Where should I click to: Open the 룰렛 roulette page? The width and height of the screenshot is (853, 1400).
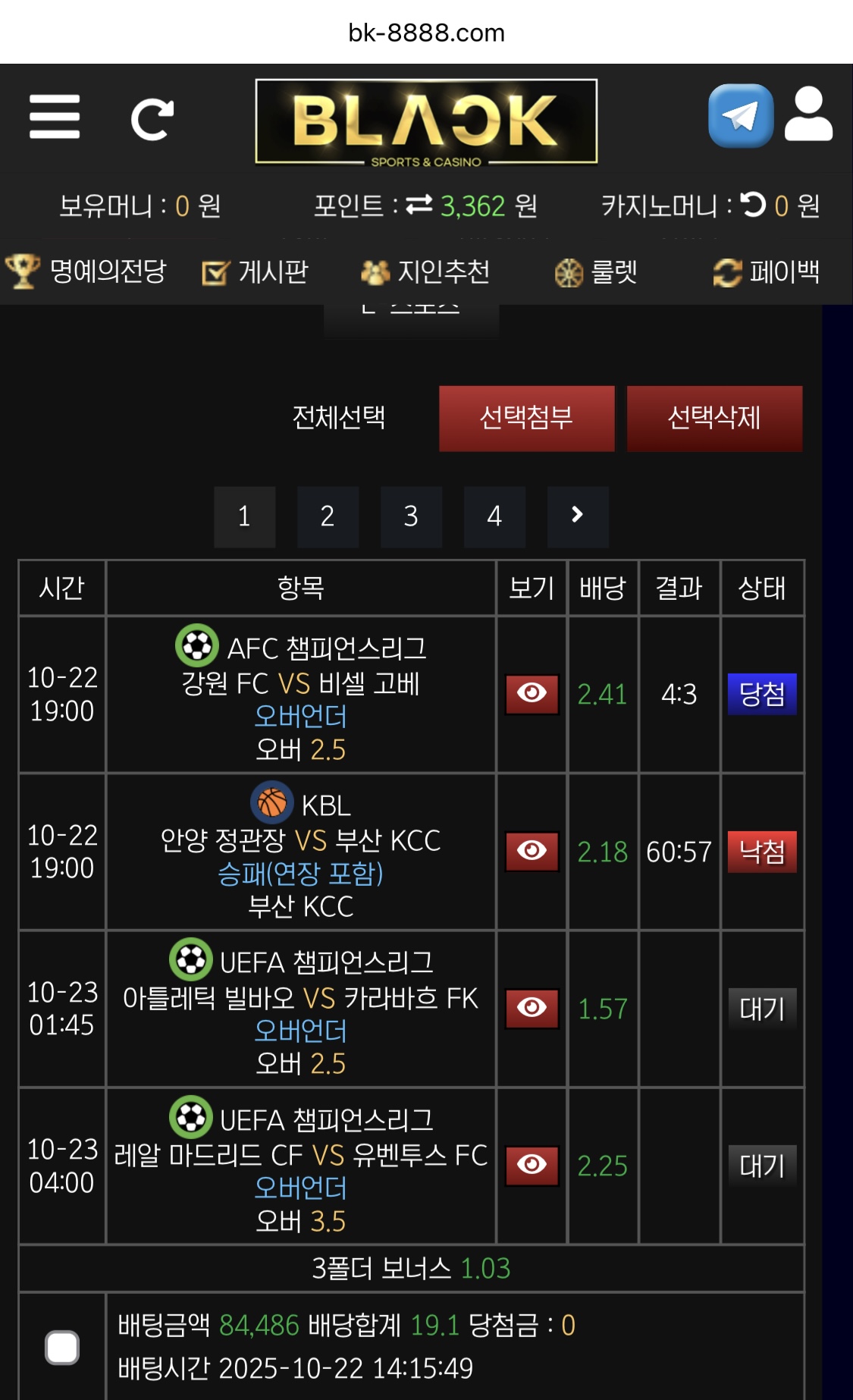click(597, 272)
